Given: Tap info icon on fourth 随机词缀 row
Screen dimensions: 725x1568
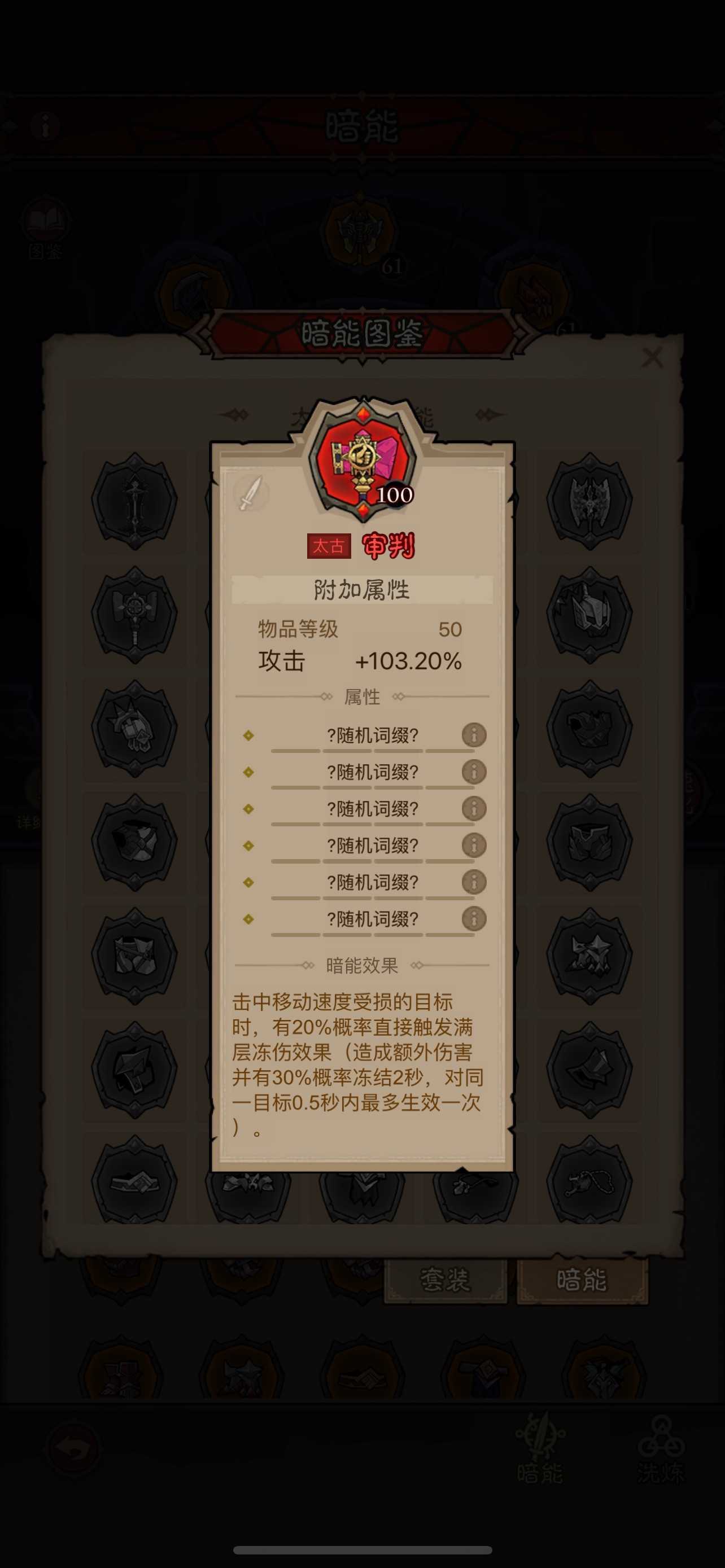Looking at the screenshot, I should [474, 845].
